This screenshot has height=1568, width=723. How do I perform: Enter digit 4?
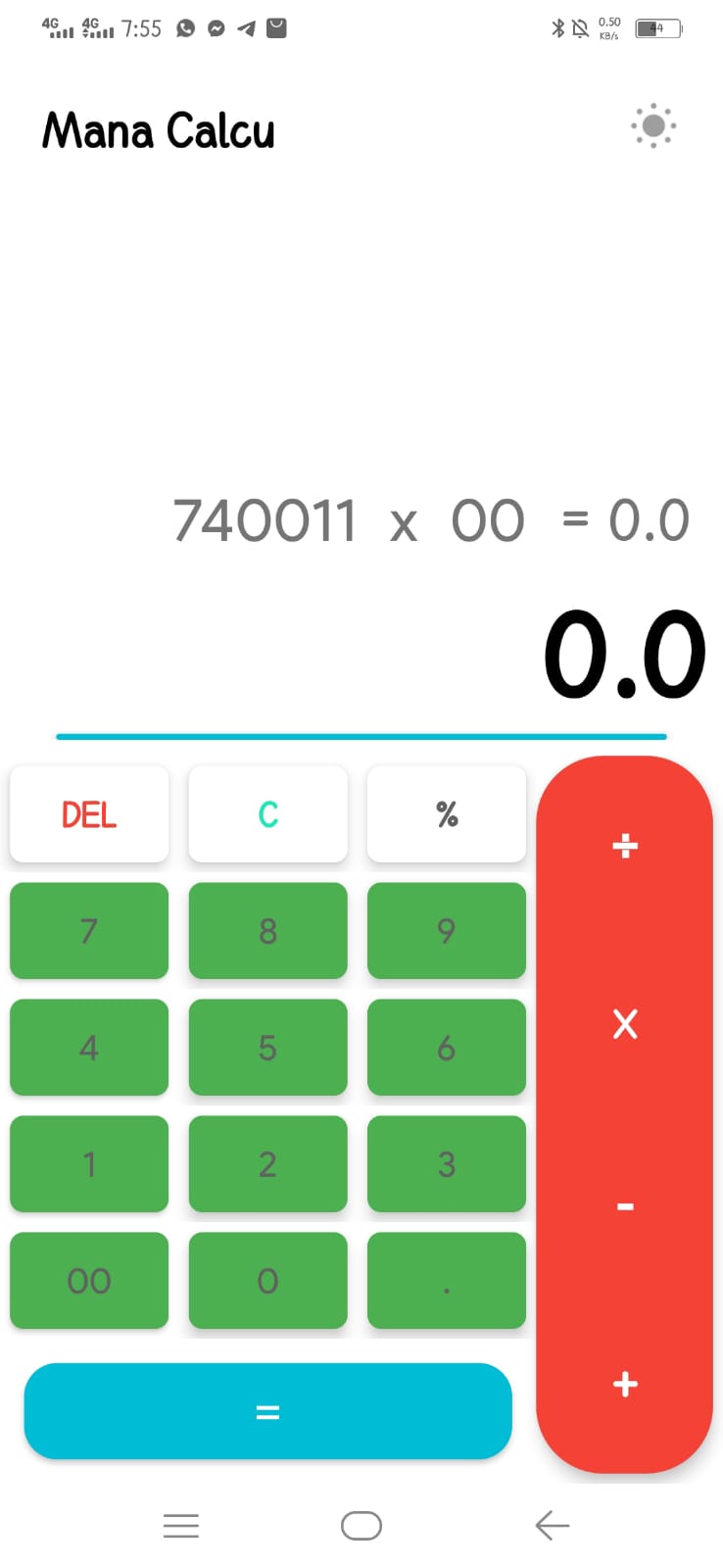pos(89,1048)
